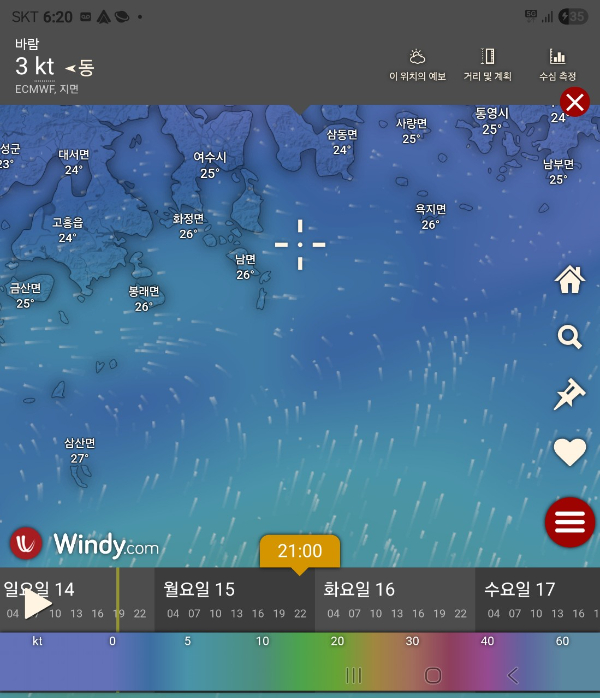Image resolution: width=600 pixels, height=698 pixels.
Task: Jump to Monday 15 on timeline
Action: pos(200,590)
